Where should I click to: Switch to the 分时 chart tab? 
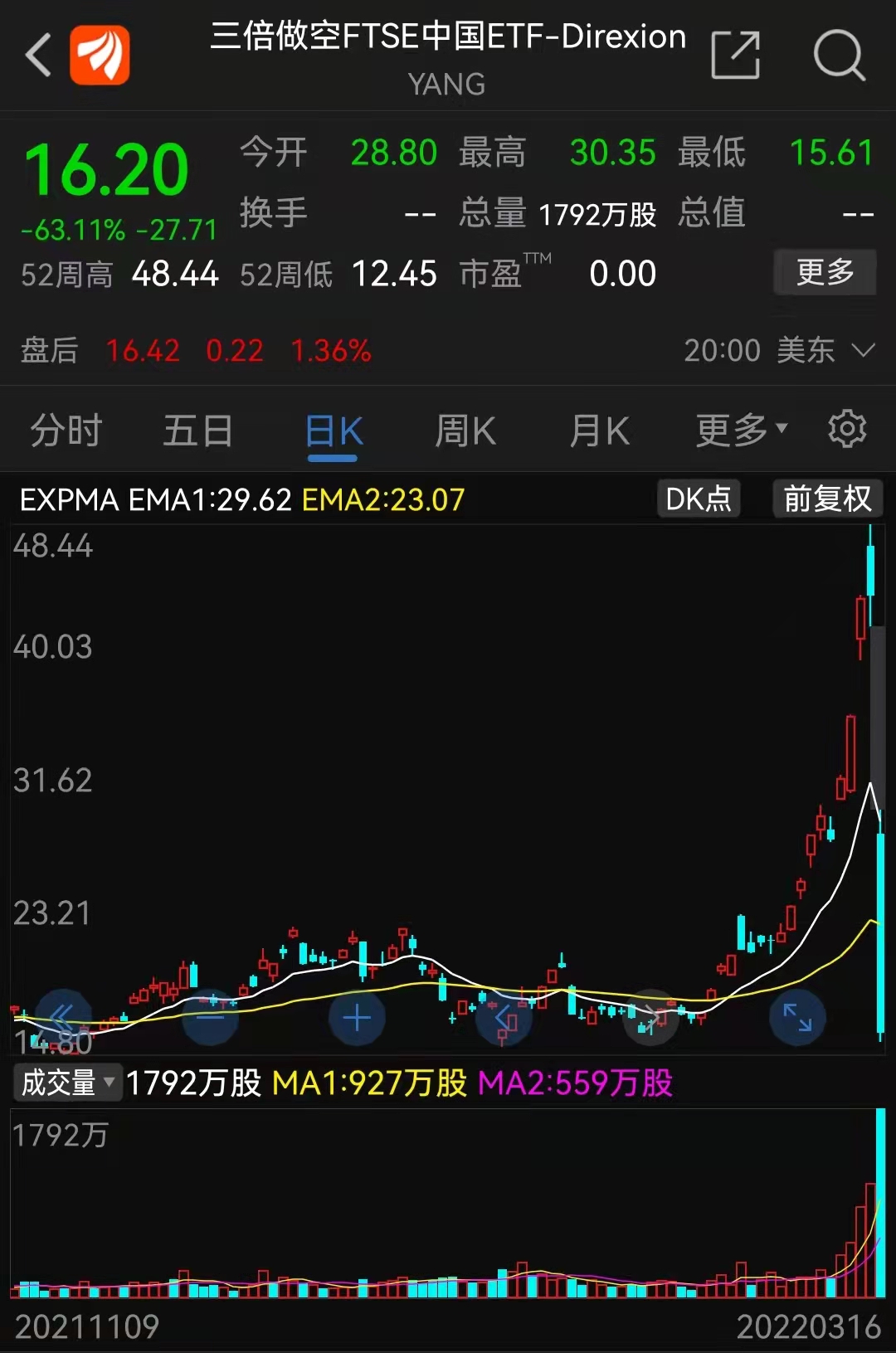coord(66,431)
